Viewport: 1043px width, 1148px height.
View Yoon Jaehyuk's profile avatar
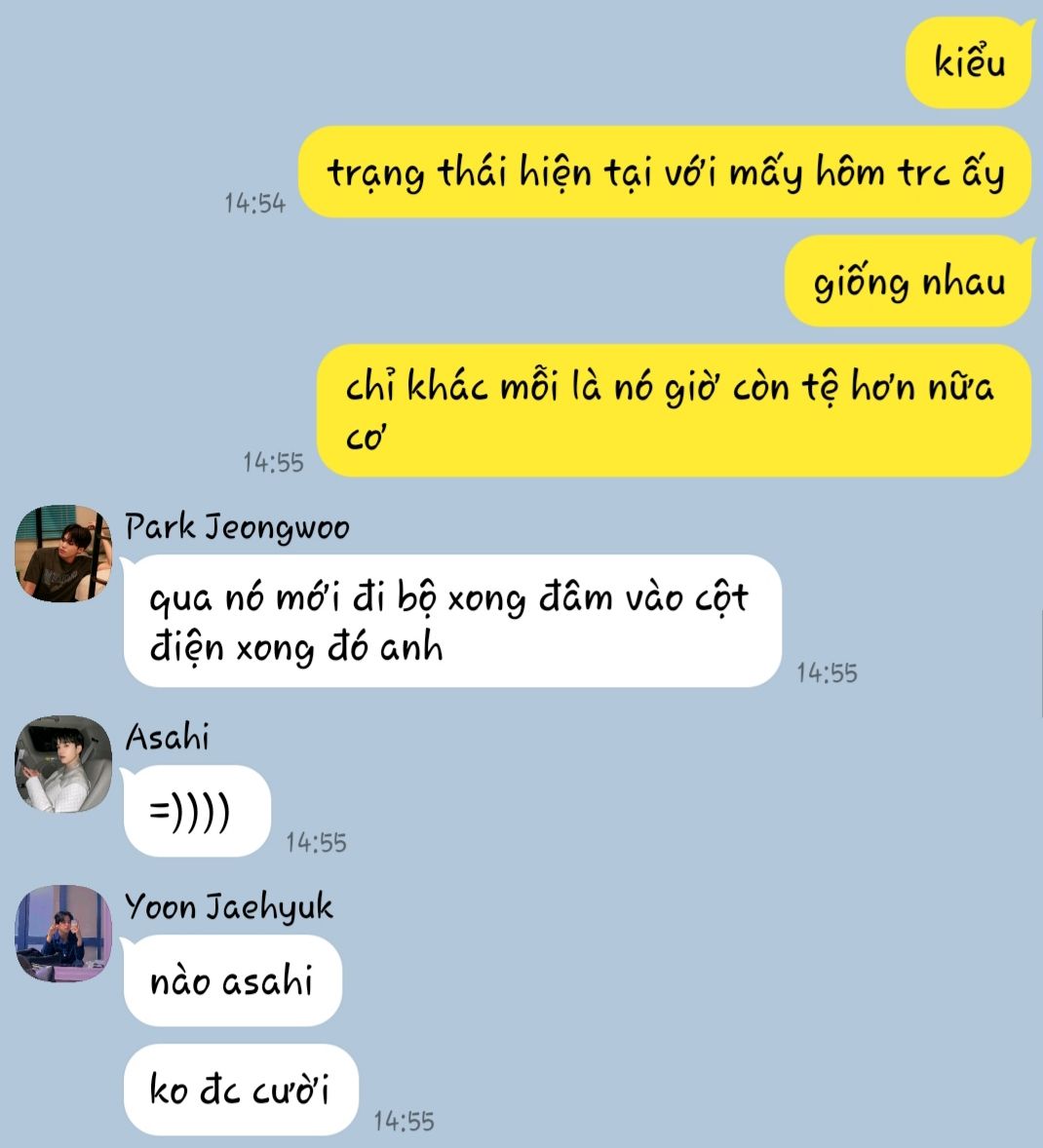pos(63,934)
